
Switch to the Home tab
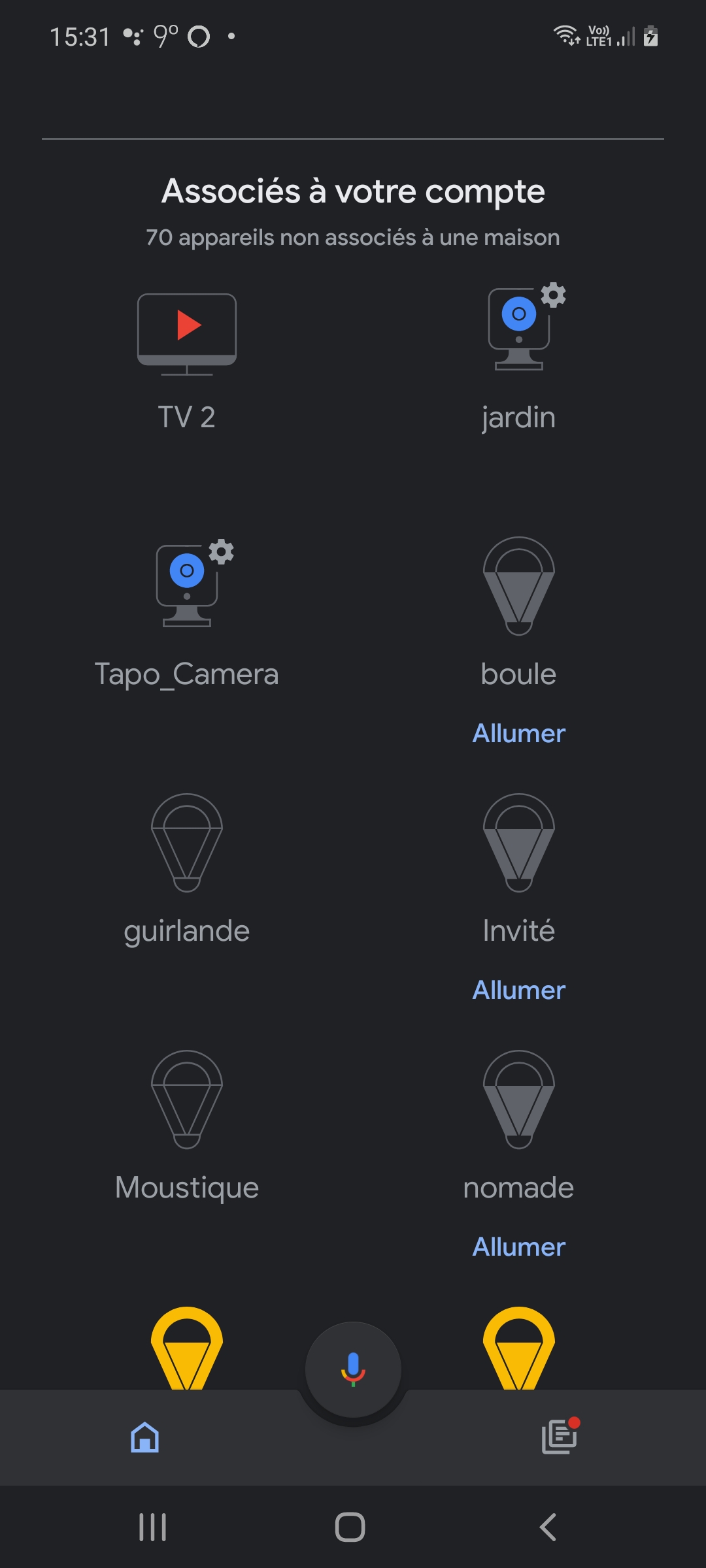145,1437
